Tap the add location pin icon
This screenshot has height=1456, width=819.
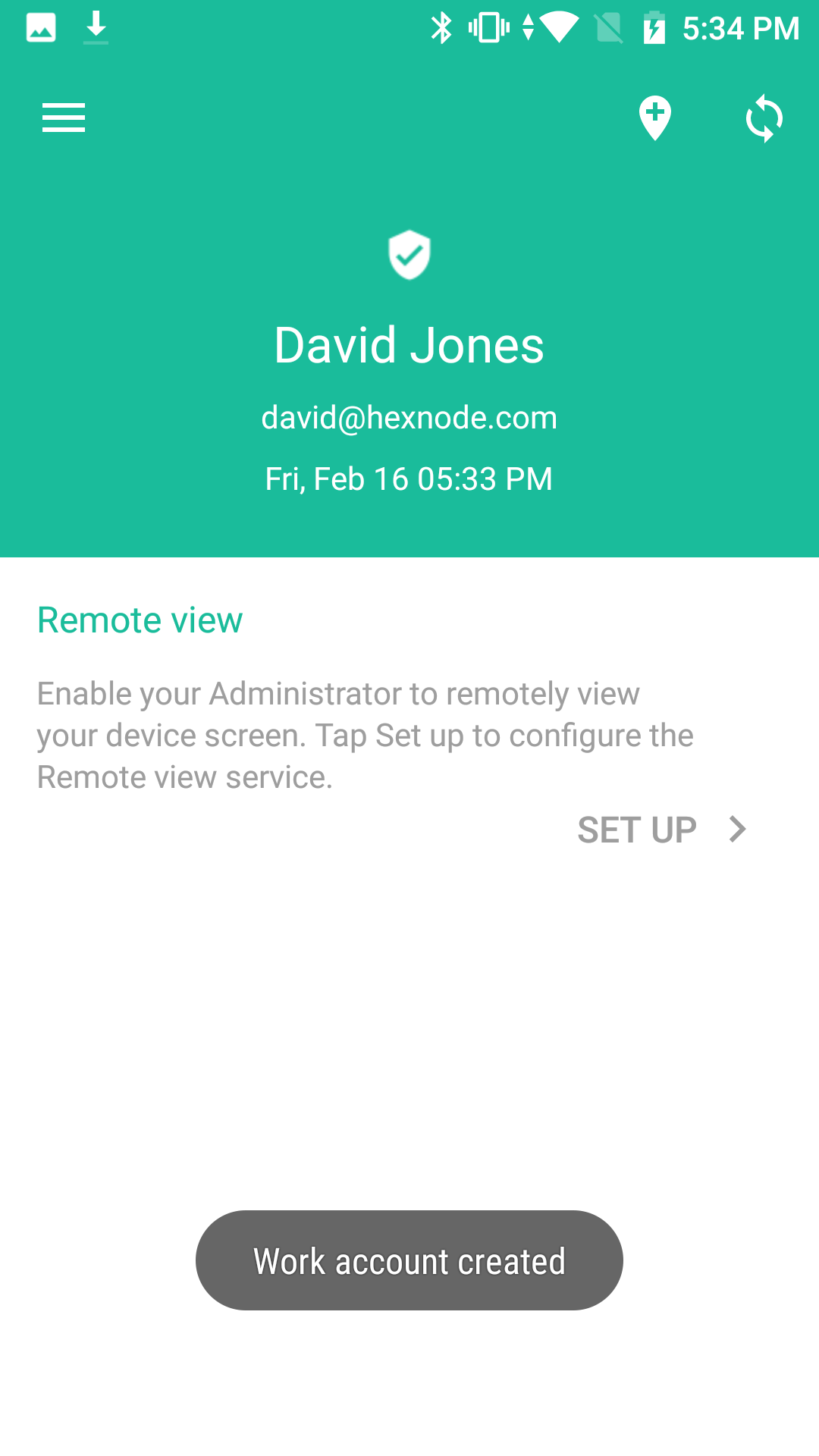(x=655, y=118)
